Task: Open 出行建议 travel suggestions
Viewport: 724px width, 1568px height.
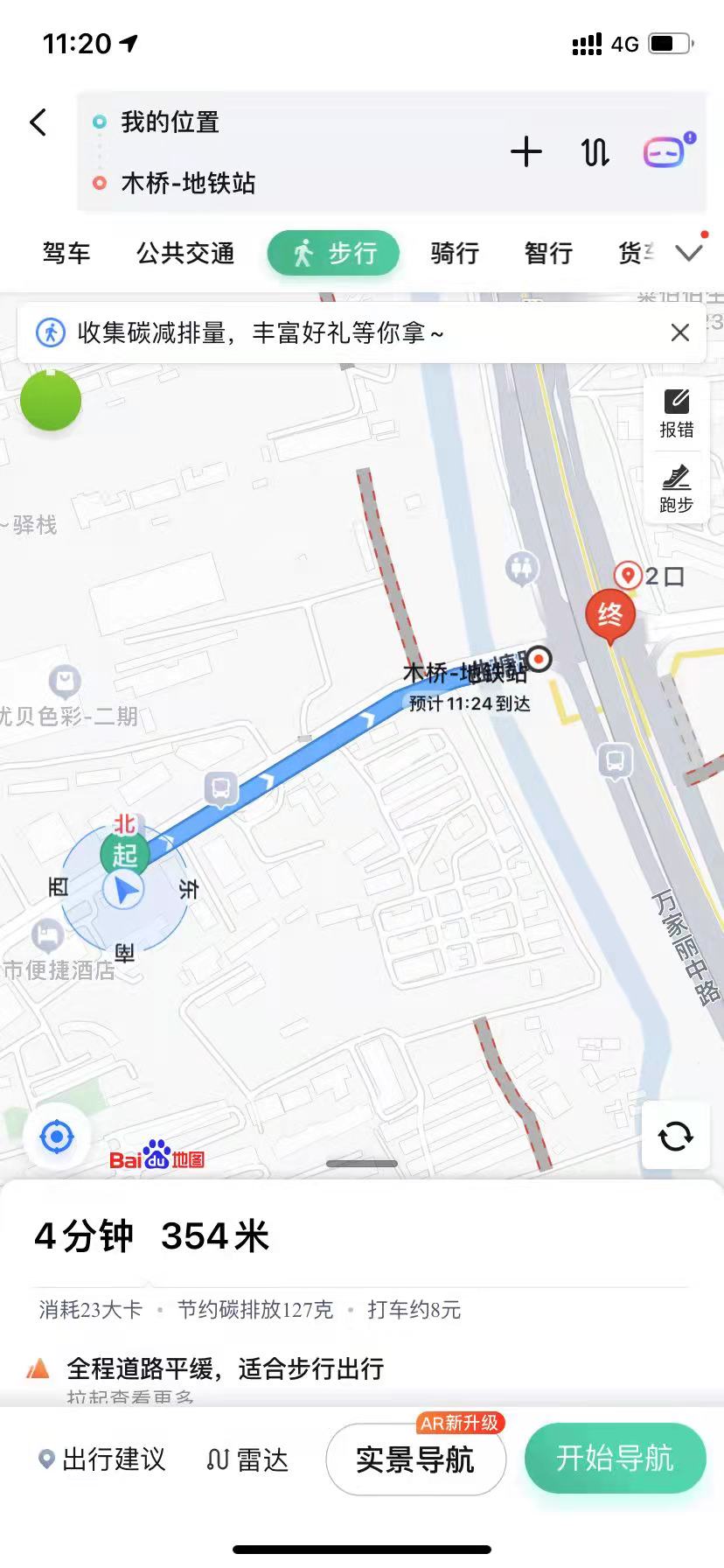Action: click(x=102, y=1459)
